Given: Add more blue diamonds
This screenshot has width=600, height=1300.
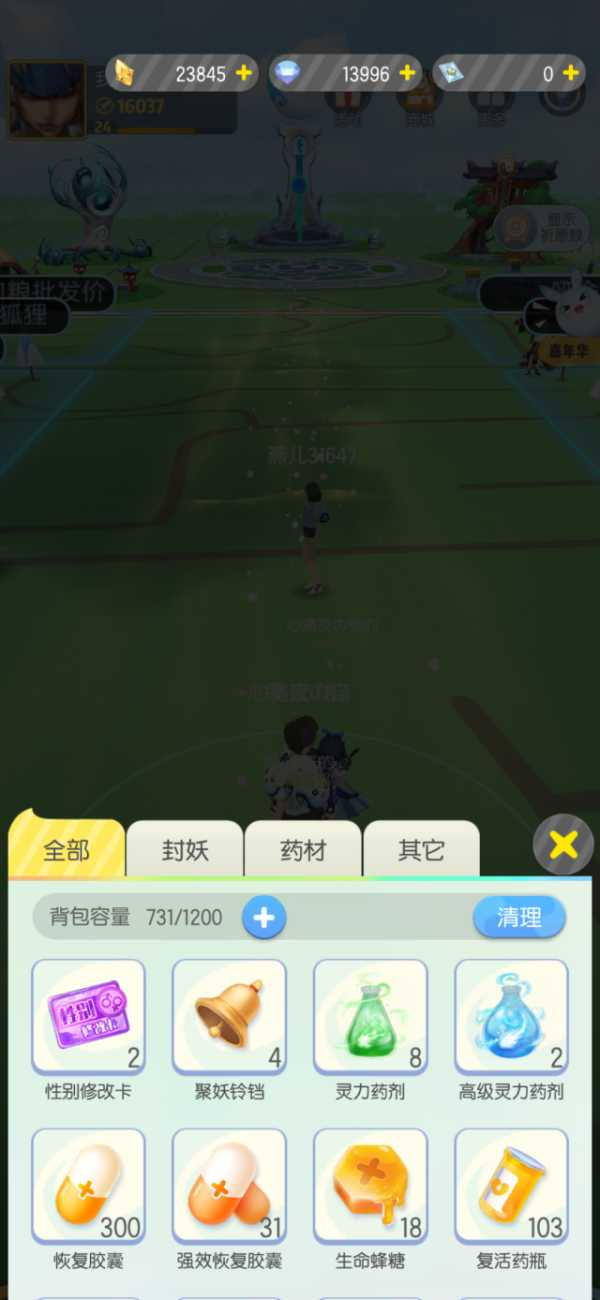Looking at the screenshot, I should 406,74.
